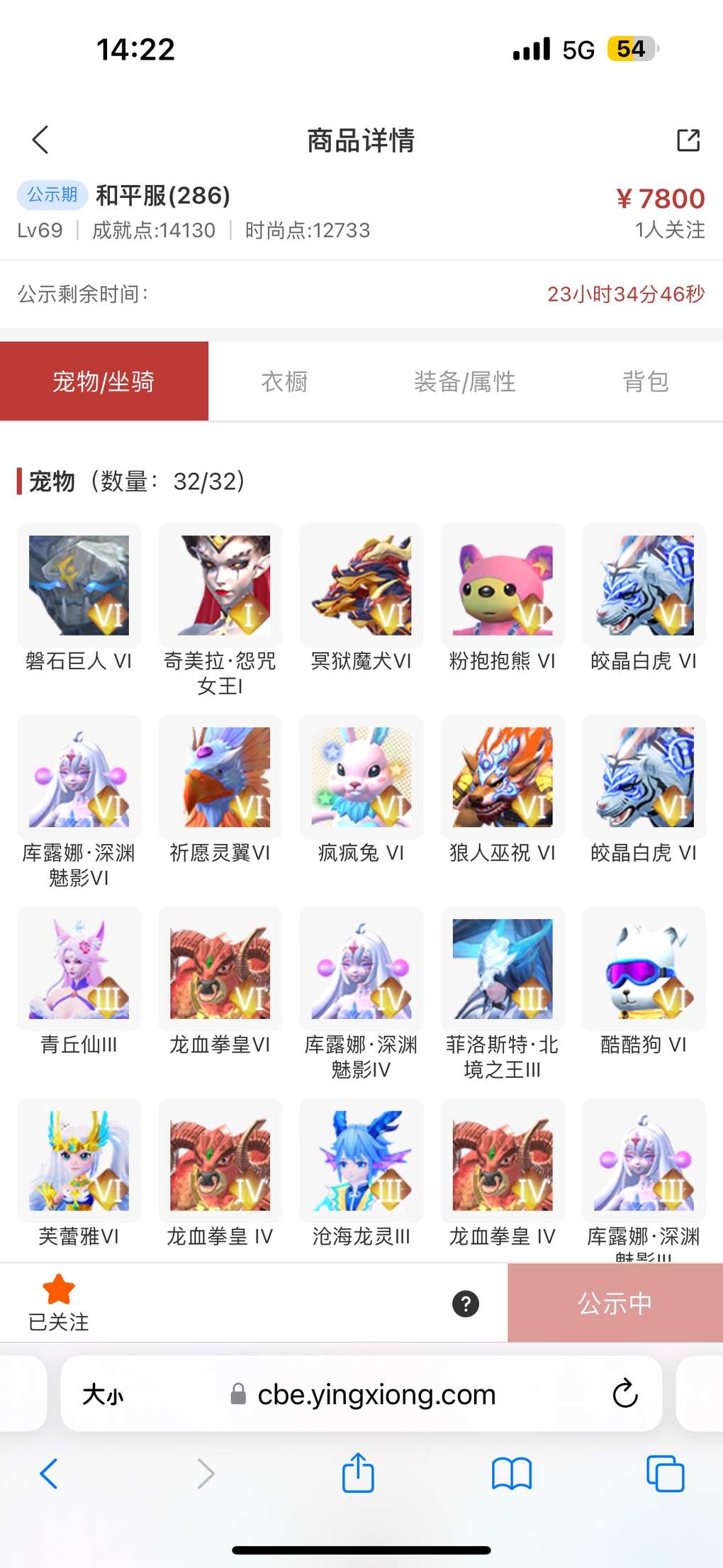
Task: Open the share icon in the header
Action: click(x=688, y=140)
